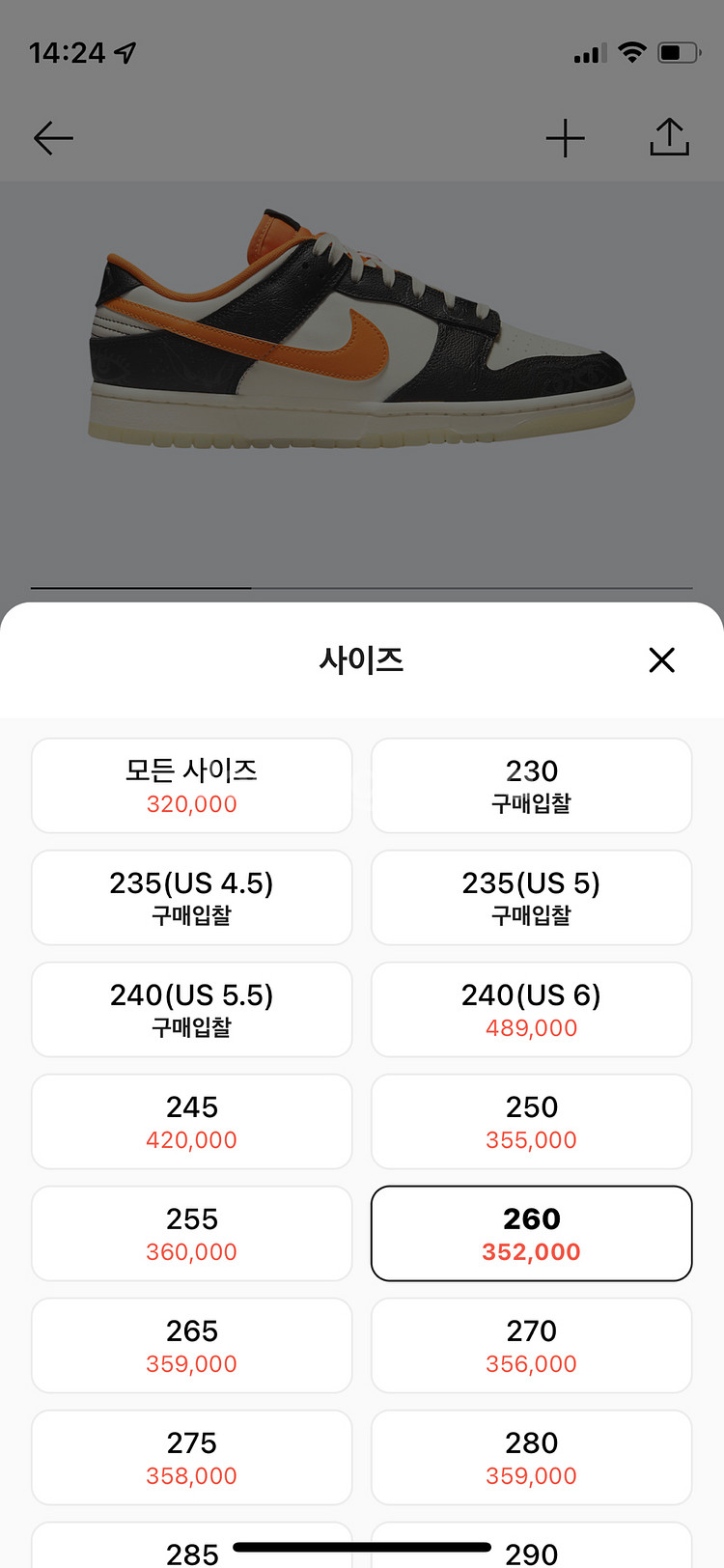Screen dimensions: 724x1568
Task: Select size 260 option
Action: point(531,1233)
